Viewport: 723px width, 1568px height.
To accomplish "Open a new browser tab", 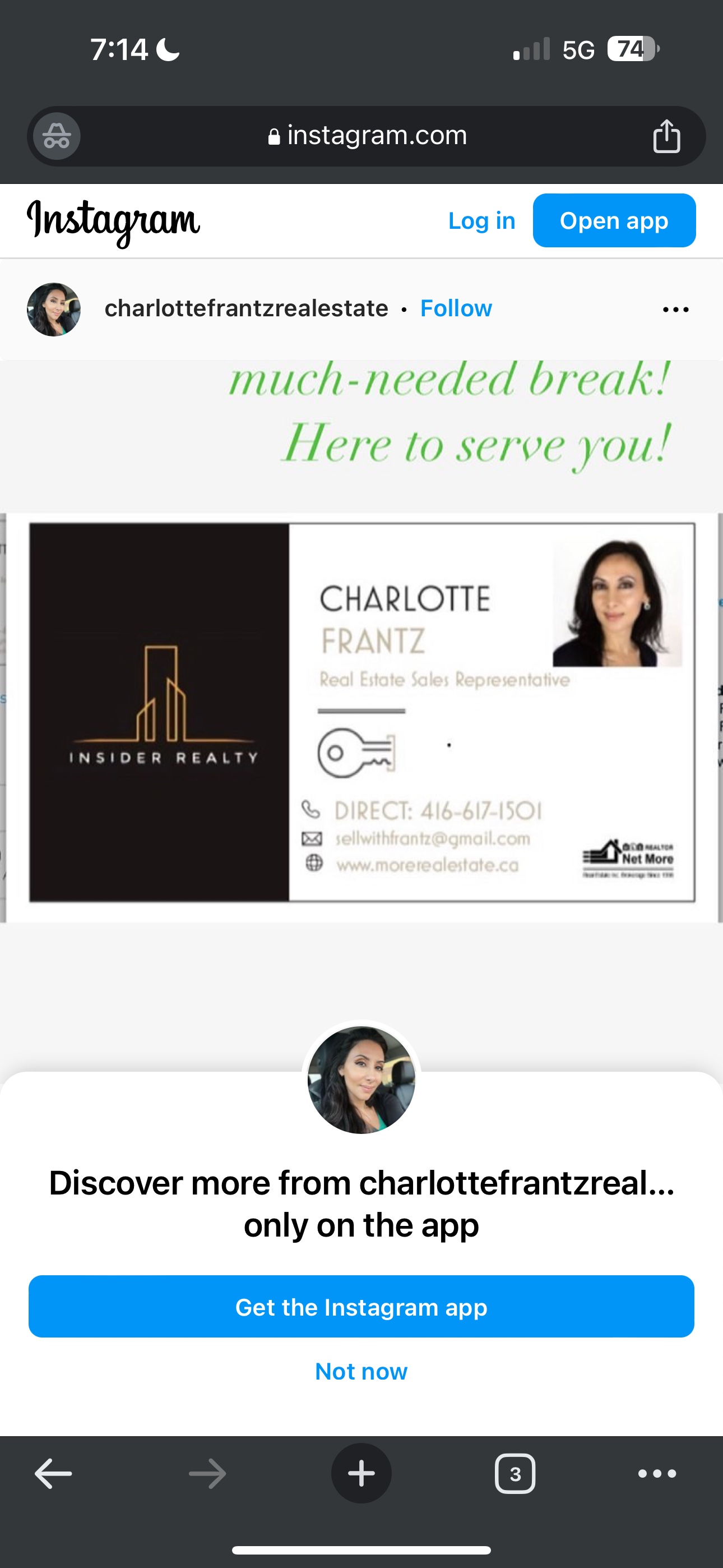I will tap(361, 1473).
